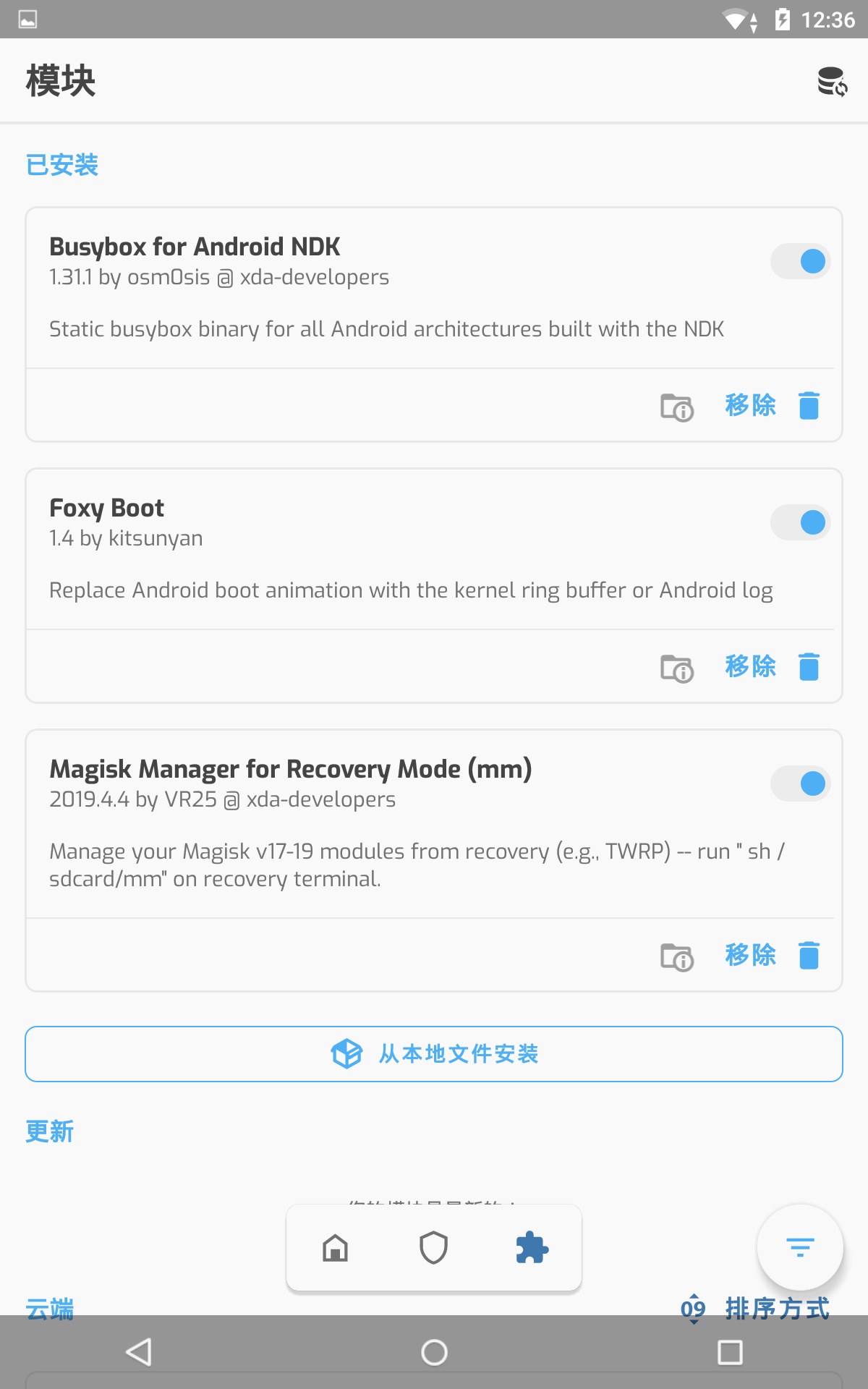
Task: Disable the Busybox for Android NDK module toggle
Action: point(799,261)
